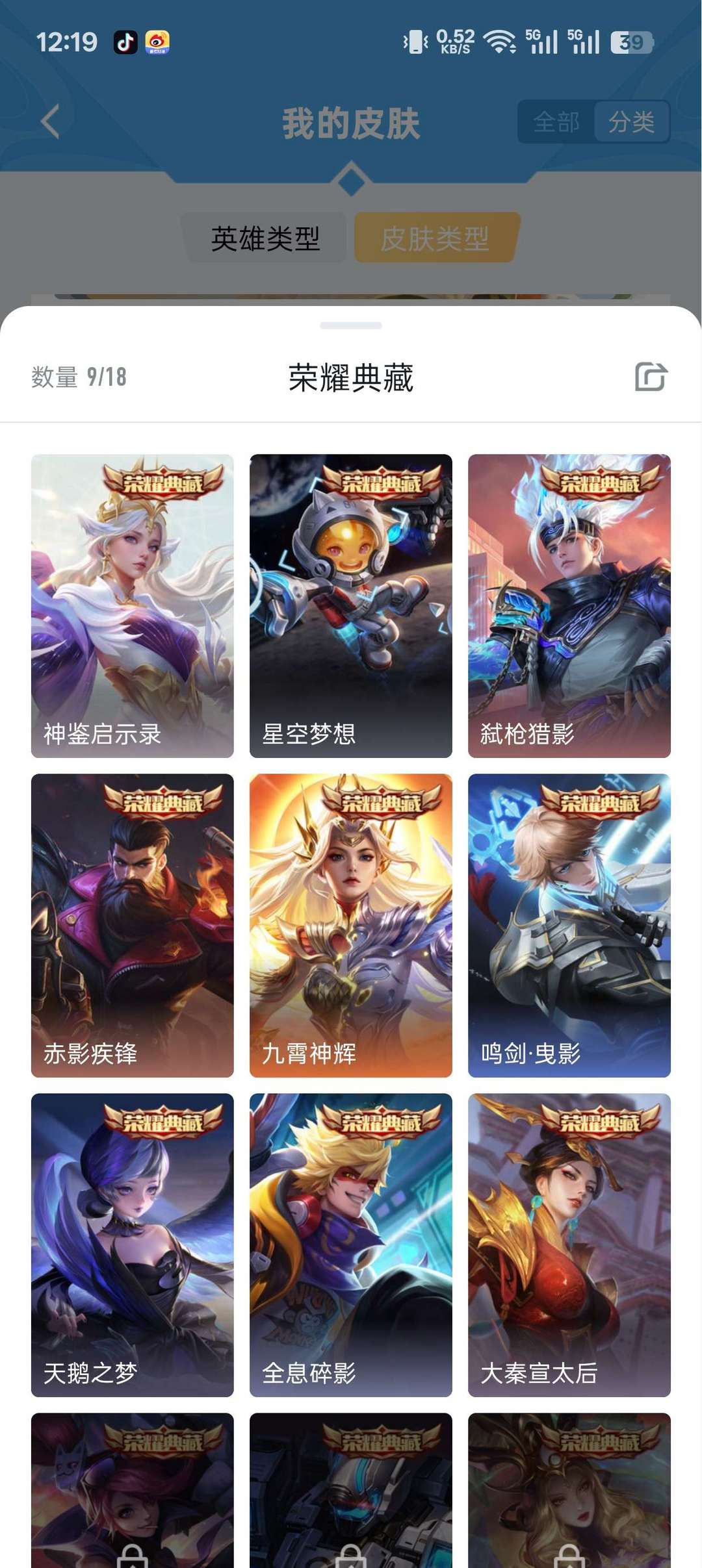Image resolution: width=702 pixels, height=1568 pixels.
Task: Open the share icon next to 荣耀典藏
Action: coord(652,375)
